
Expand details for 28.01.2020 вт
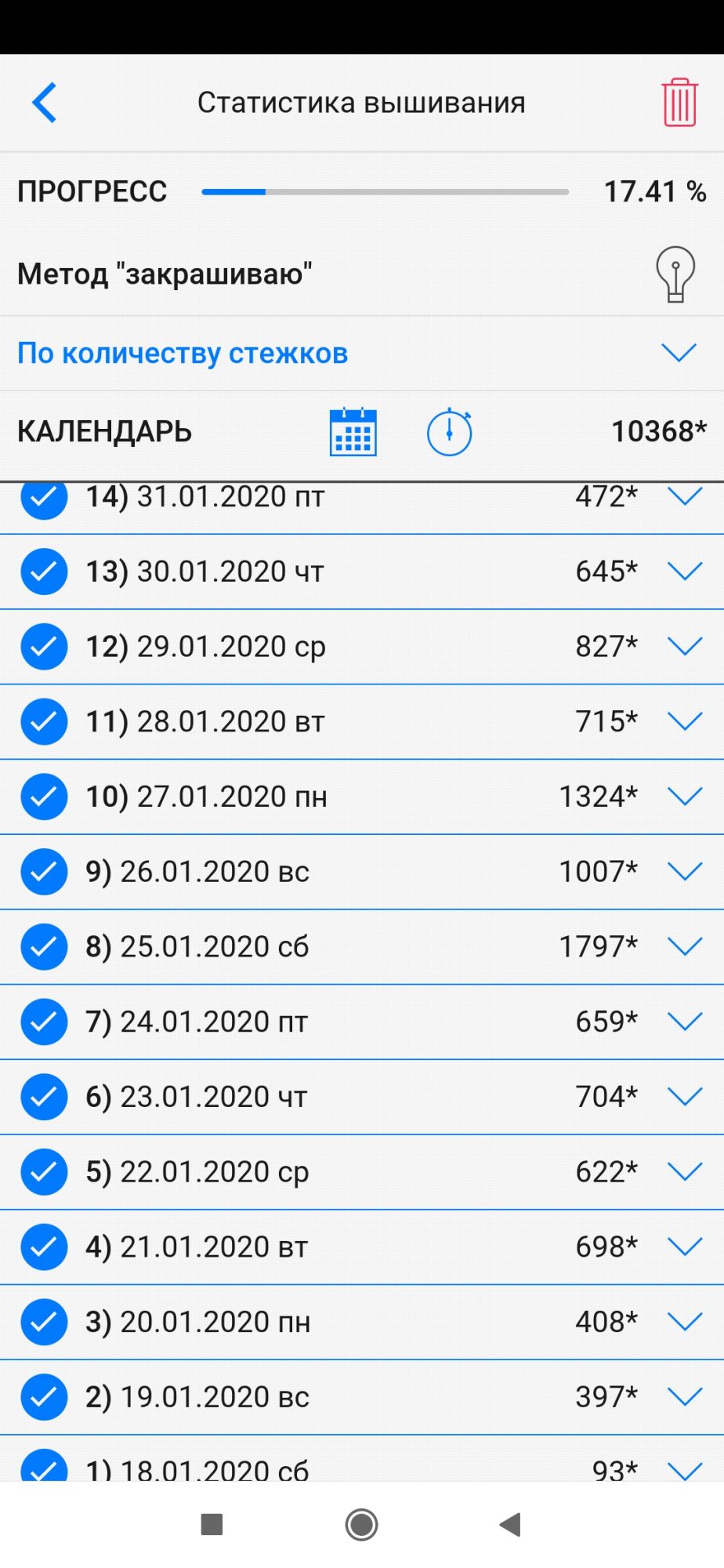point(685,721)
